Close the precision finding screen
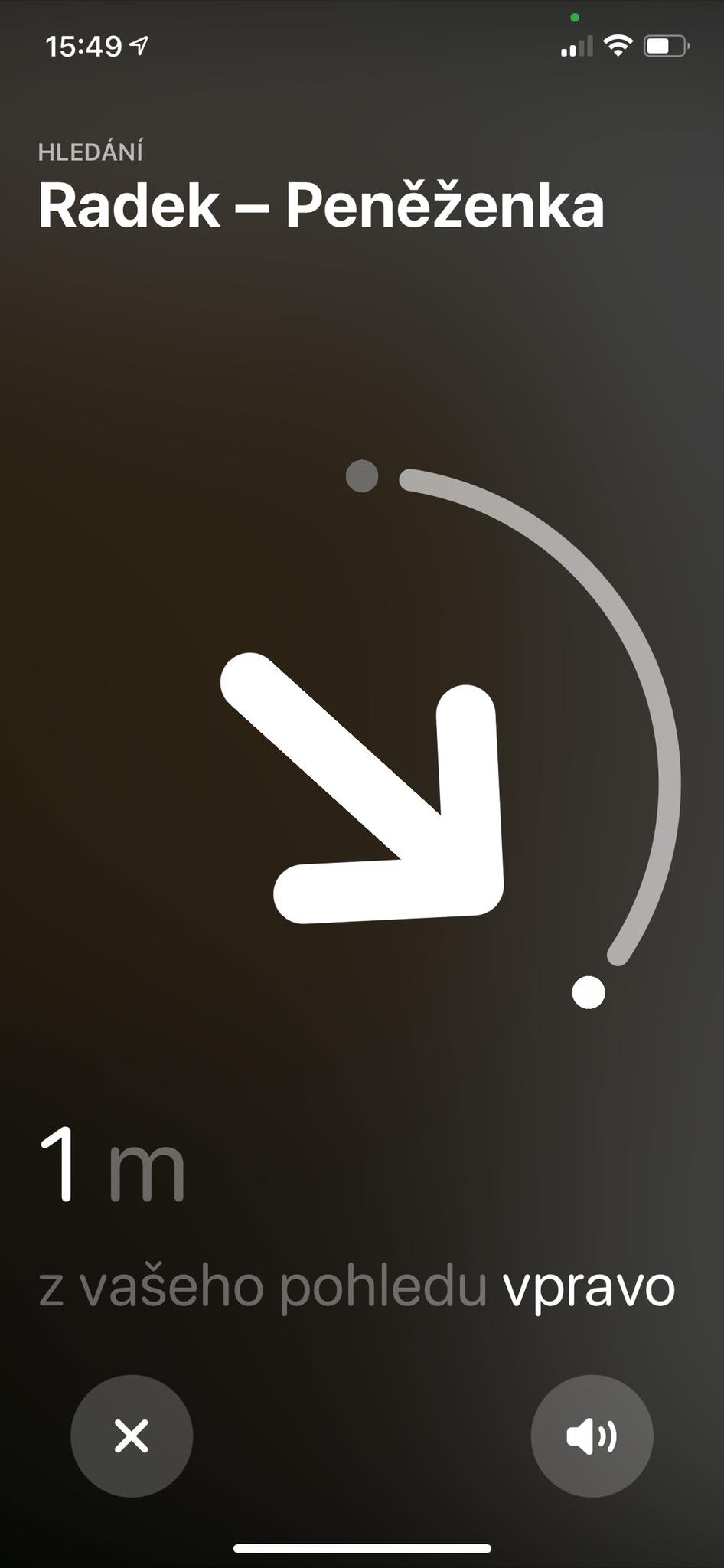724x1568 pixels. 132,1436
